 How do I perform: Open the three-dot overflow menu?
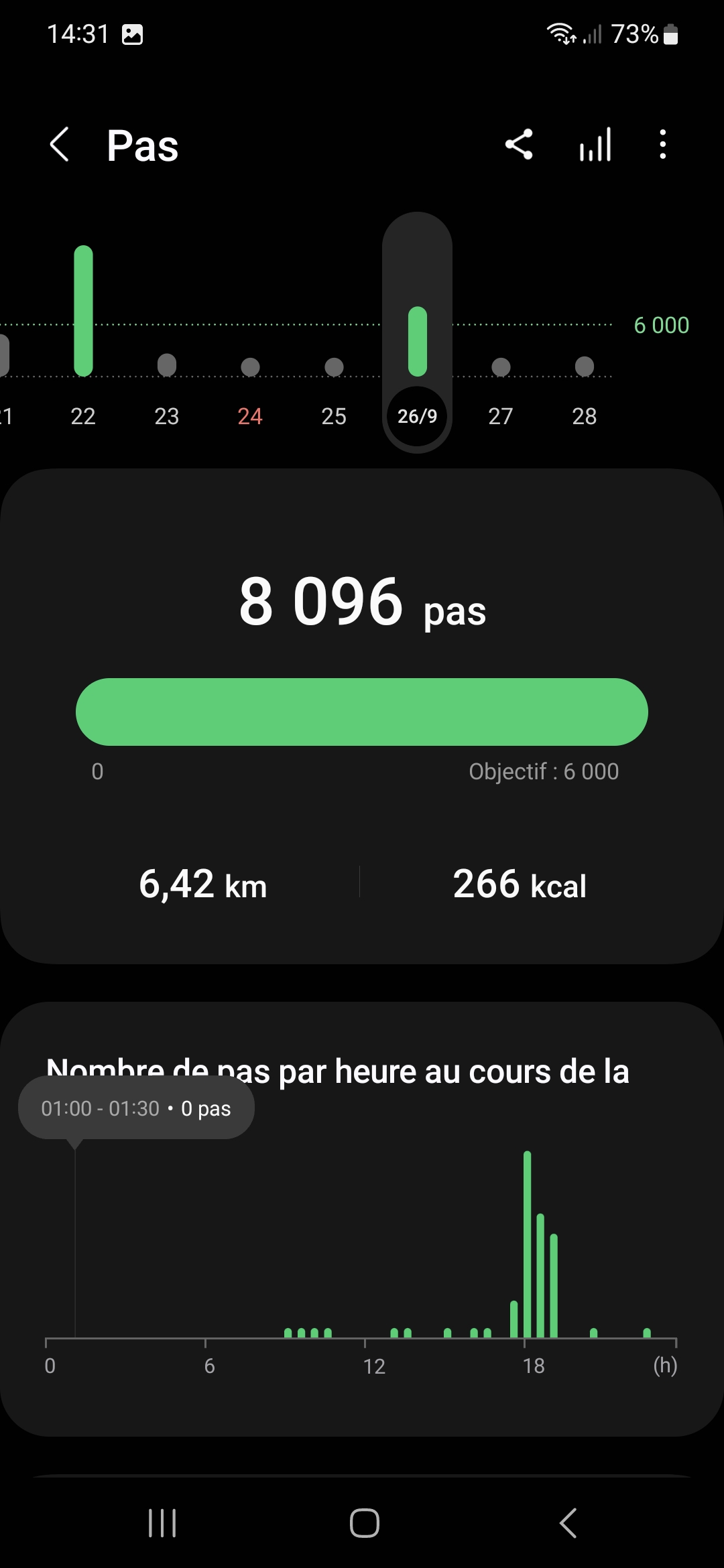[662, 144]
